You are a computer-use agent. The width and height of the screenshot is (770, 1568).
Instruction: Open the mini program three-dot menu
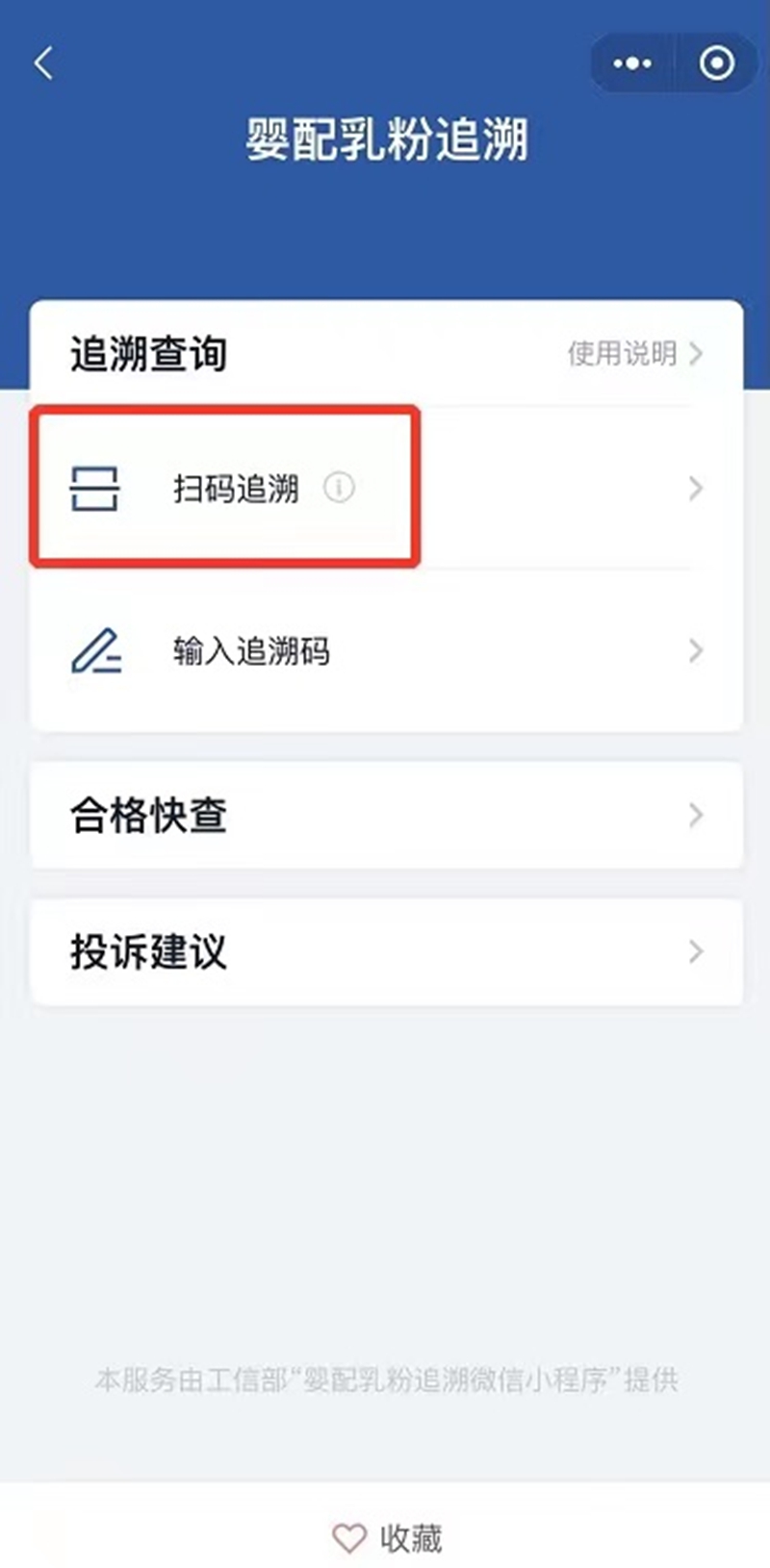coord(632,63)
